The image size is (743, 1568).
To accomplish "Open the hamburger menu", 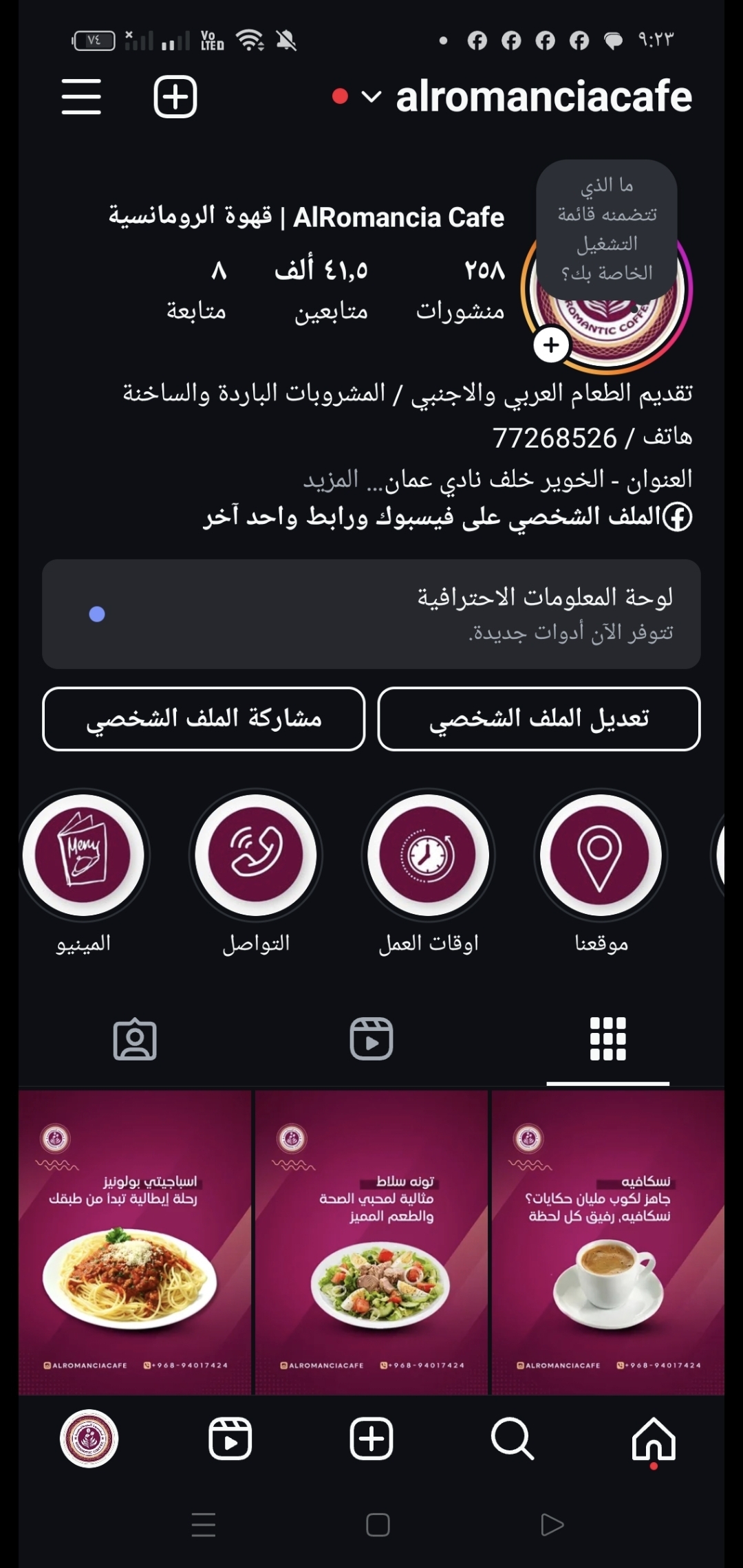I will click(81, 96).
